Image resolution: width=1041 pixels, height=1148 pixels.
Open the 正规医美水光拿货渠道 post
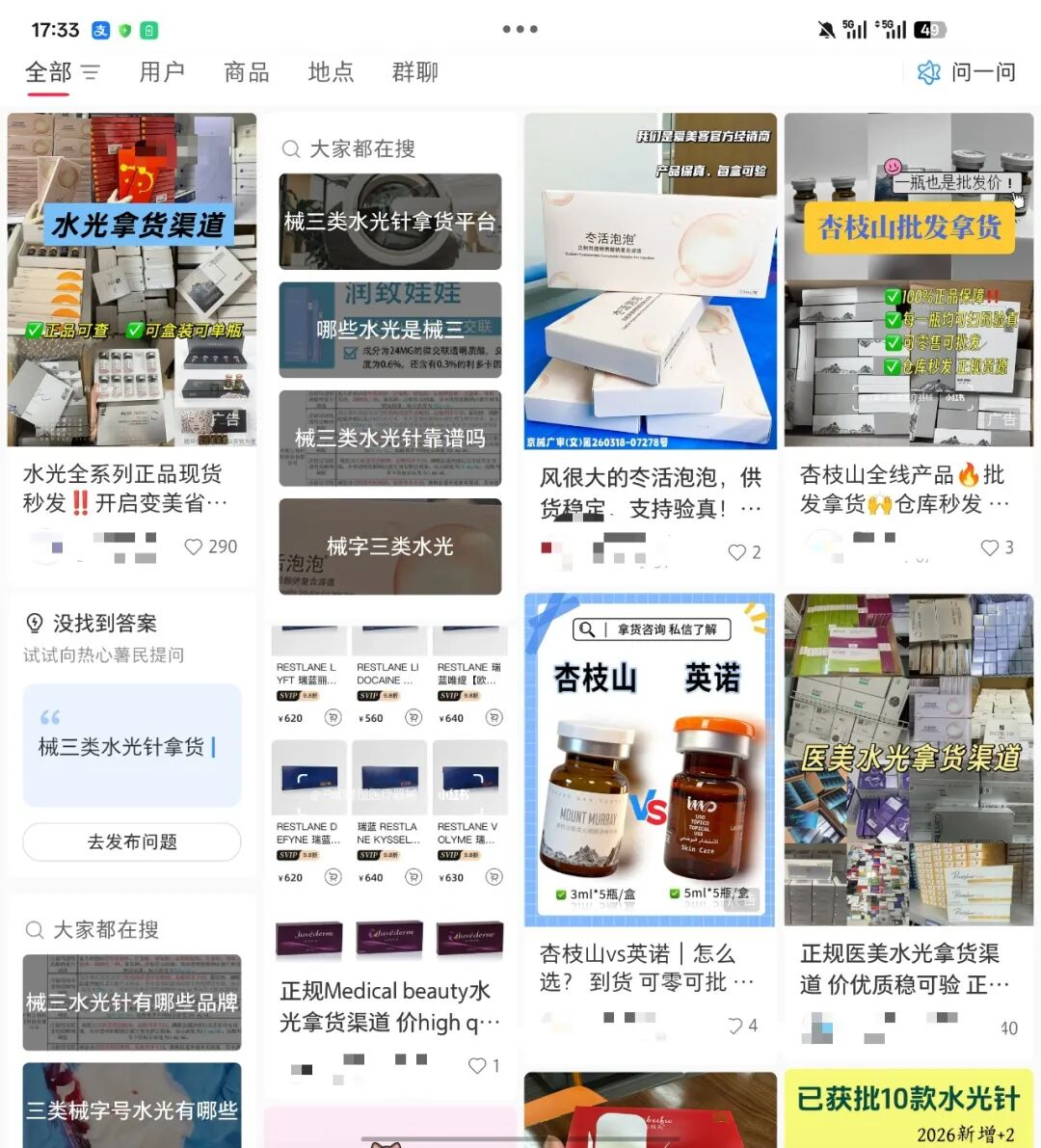[909, 760]
